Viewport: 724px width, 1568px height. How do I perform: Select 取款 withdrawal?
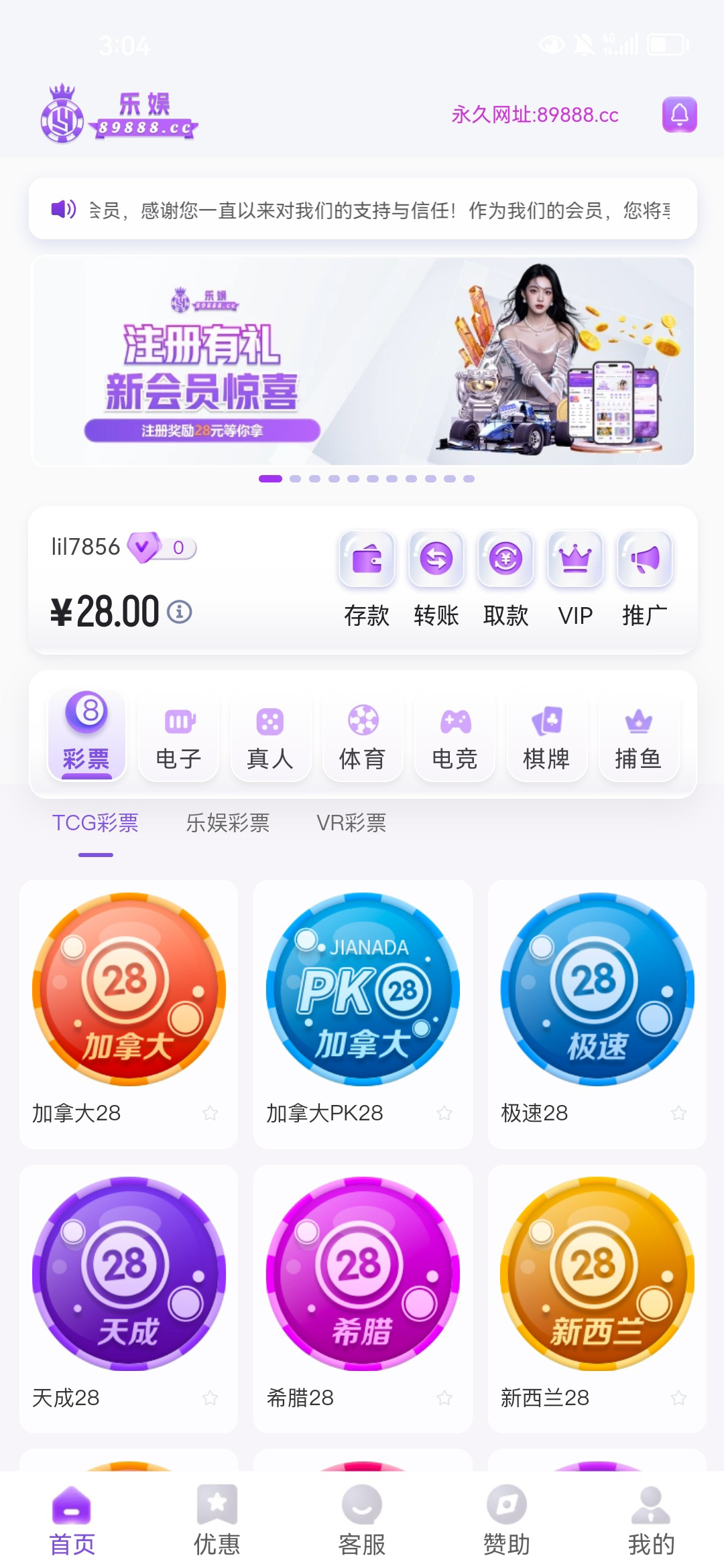coord(505,578)
